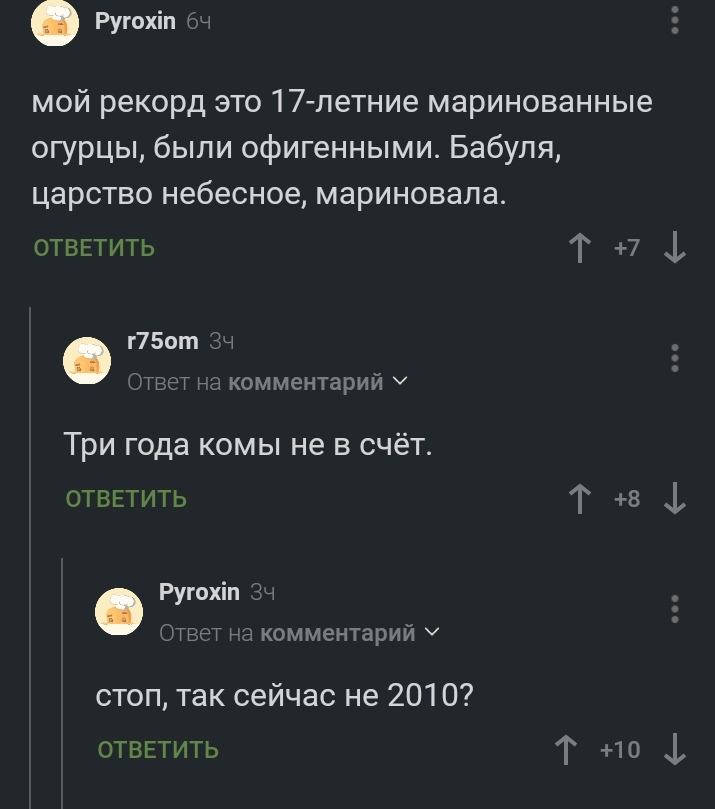This screenshot has height=809, width=715.
Task: Downvote the pickles comment with +7
Action: tap(675, 248)
